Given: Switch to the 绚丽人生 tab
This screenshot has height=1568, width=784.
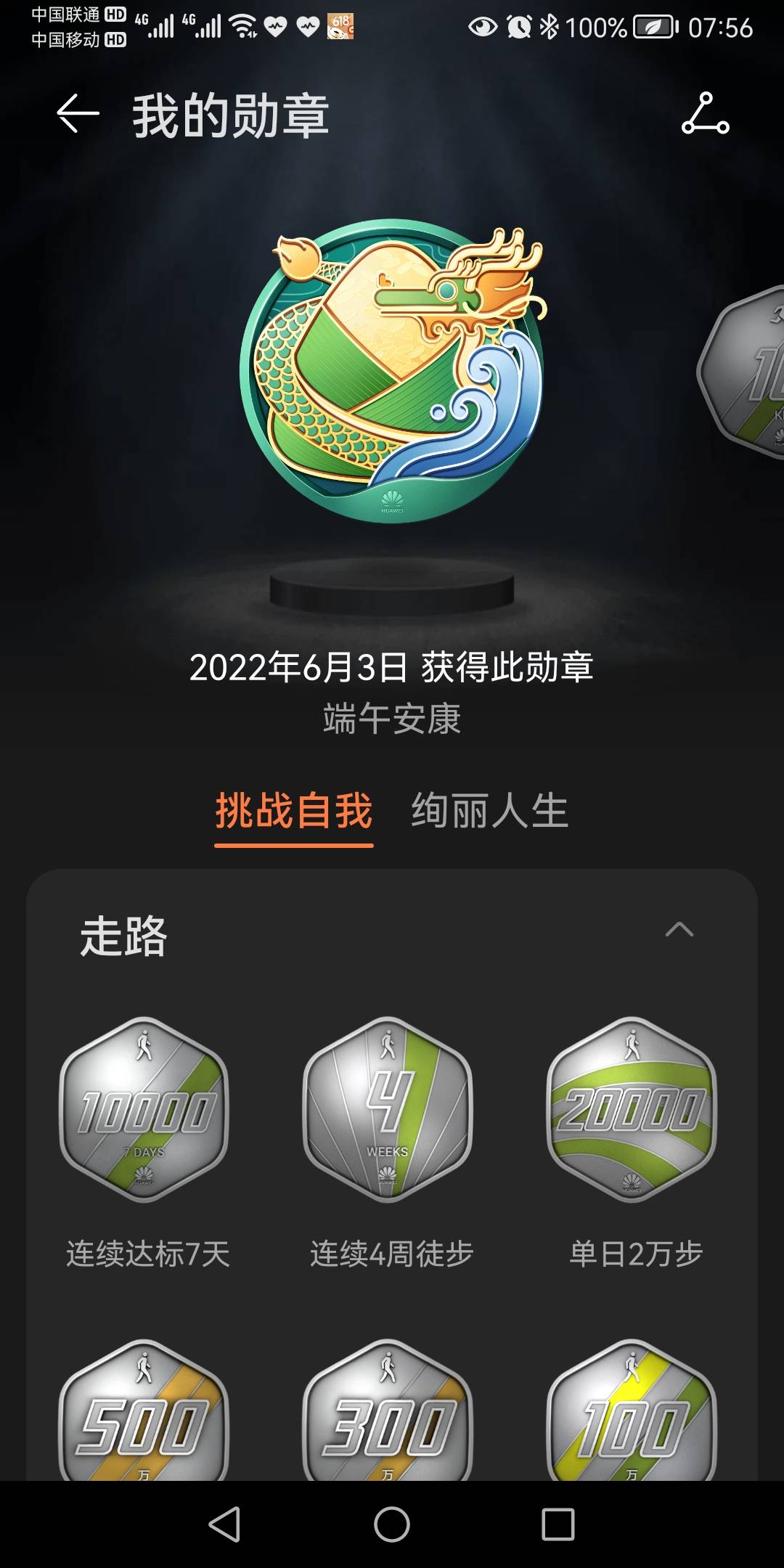Looking at the screenshot, I should coord(490,812).
